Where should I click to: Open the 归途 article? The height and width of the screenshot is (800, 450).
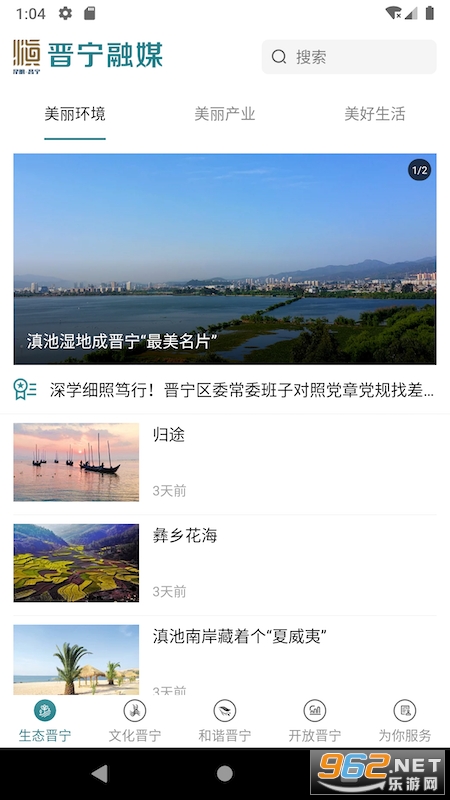point(225,462)
